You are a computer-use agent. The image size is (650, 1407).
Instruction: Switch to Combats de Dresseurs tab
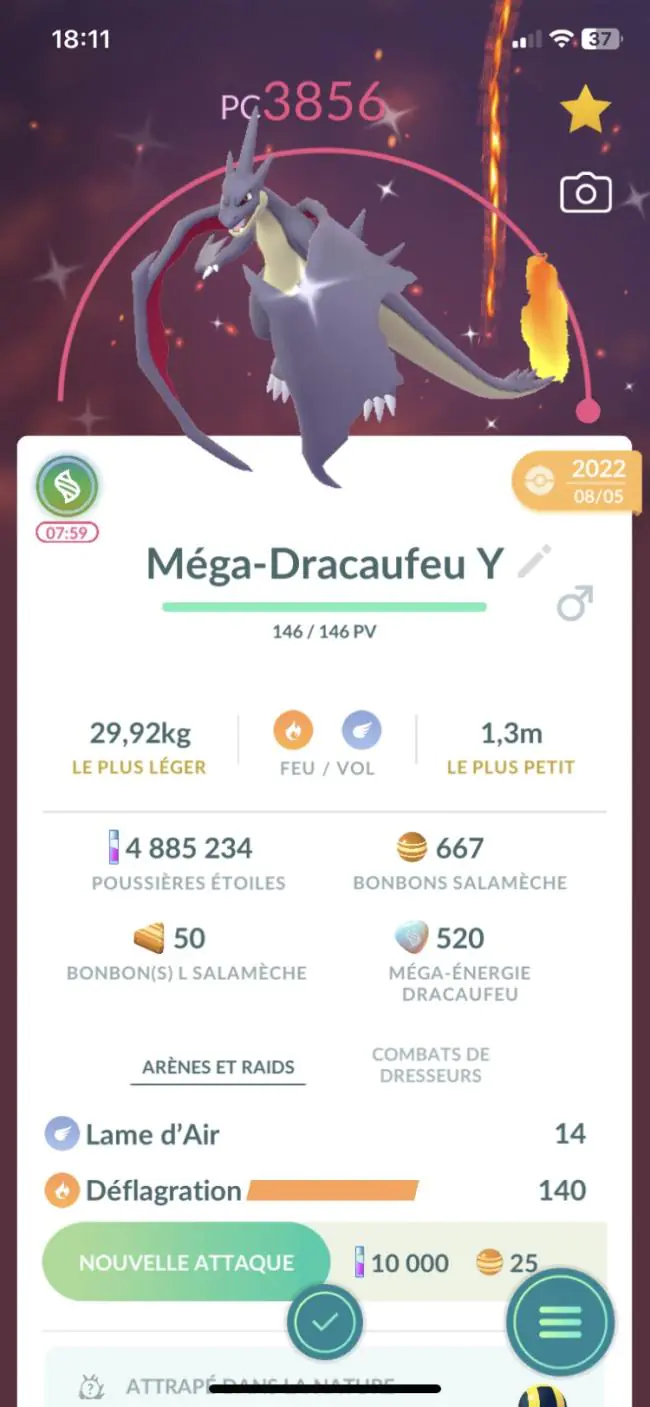pyautogui.click(x=431, y=1065)
